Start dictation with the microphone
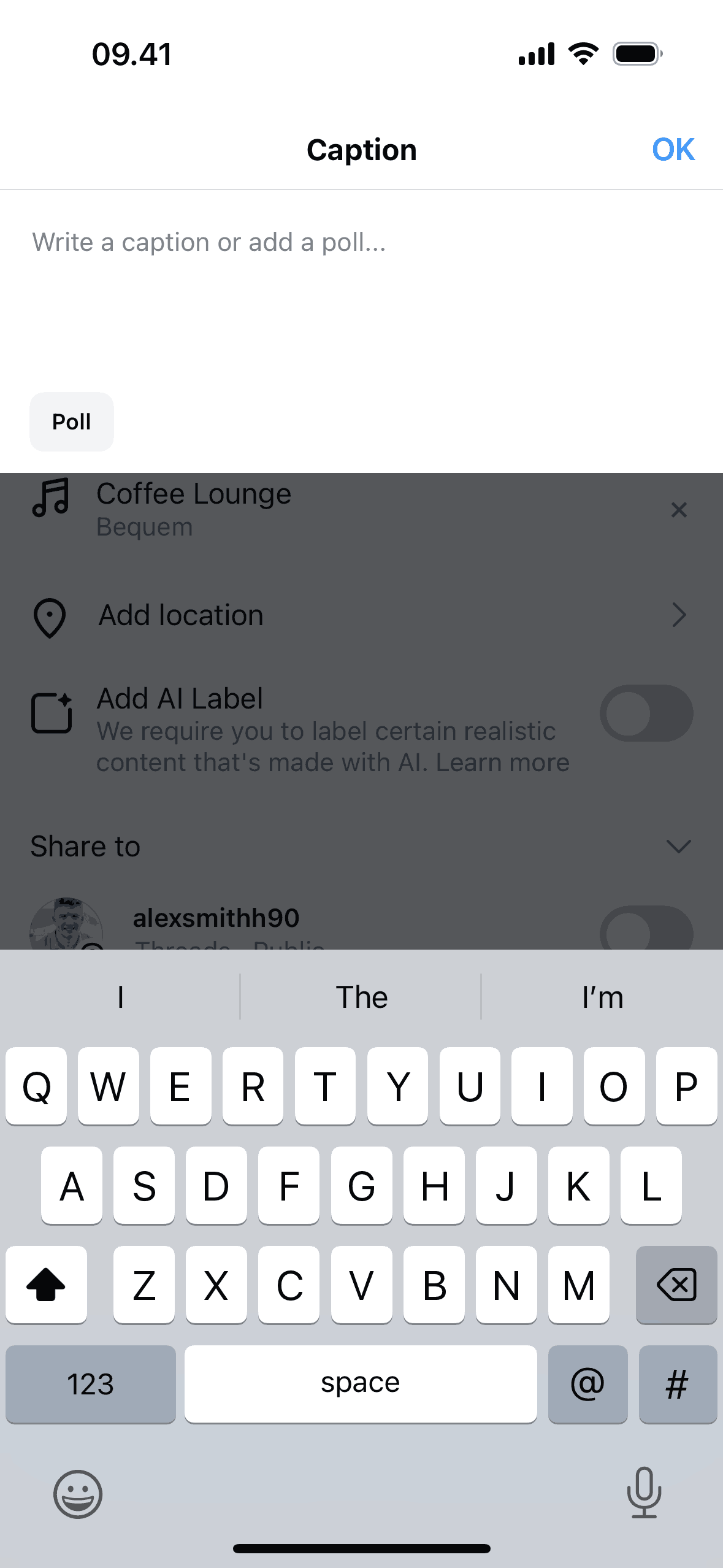723x1568 pixels. coord(644,1493)
